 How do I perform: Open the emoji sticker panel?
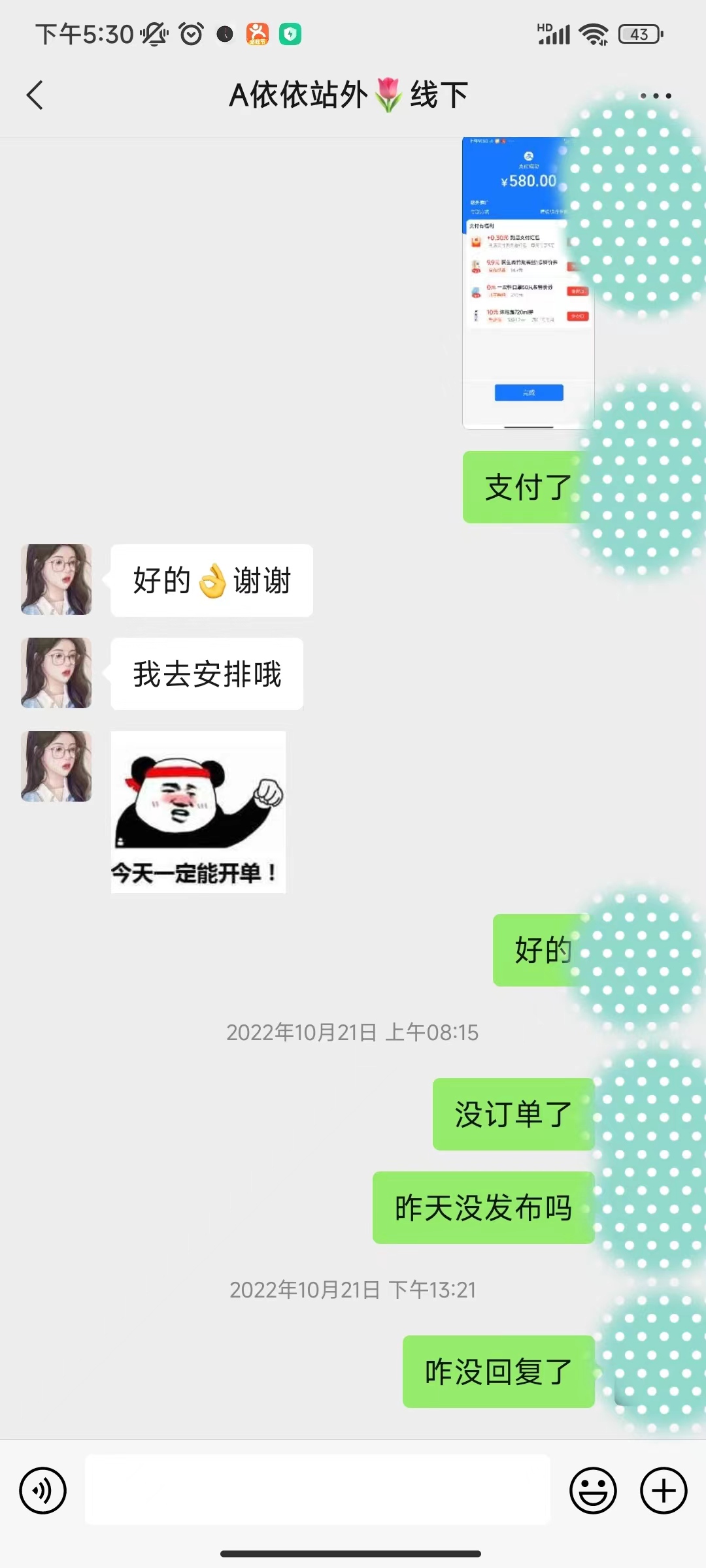tap(593, 1490)
